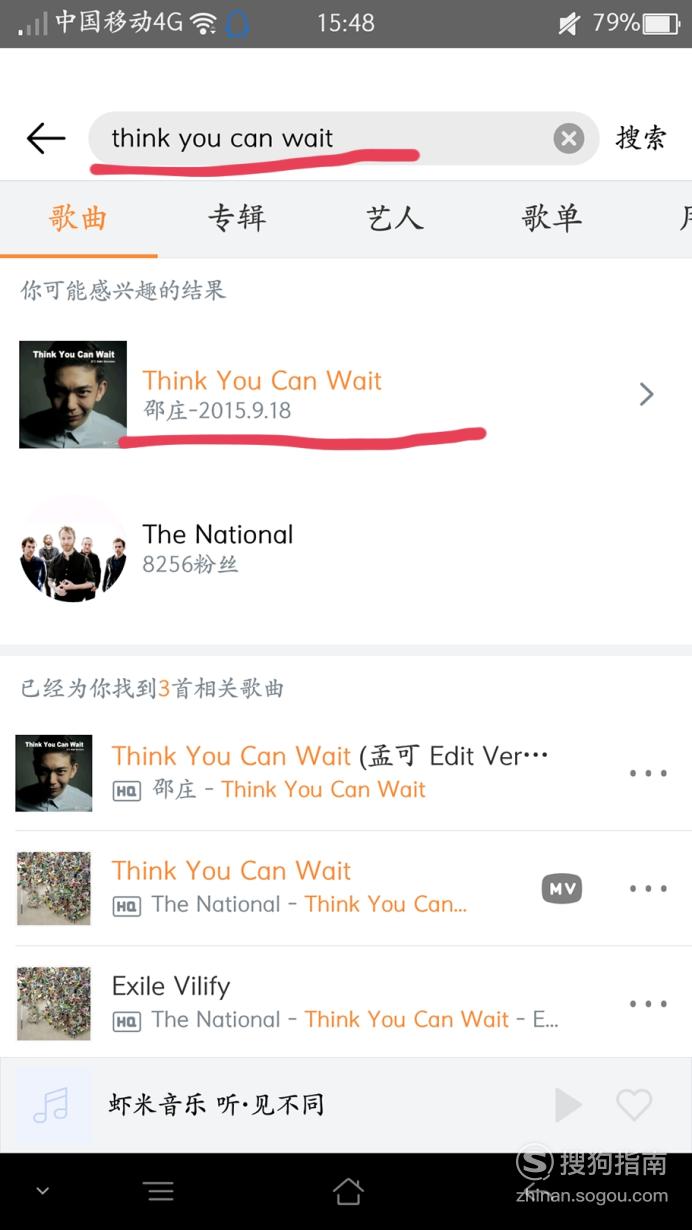Play Think You Can Wait (孟可 Edit Version)
Screen dimensions: 692x1230
330,772
